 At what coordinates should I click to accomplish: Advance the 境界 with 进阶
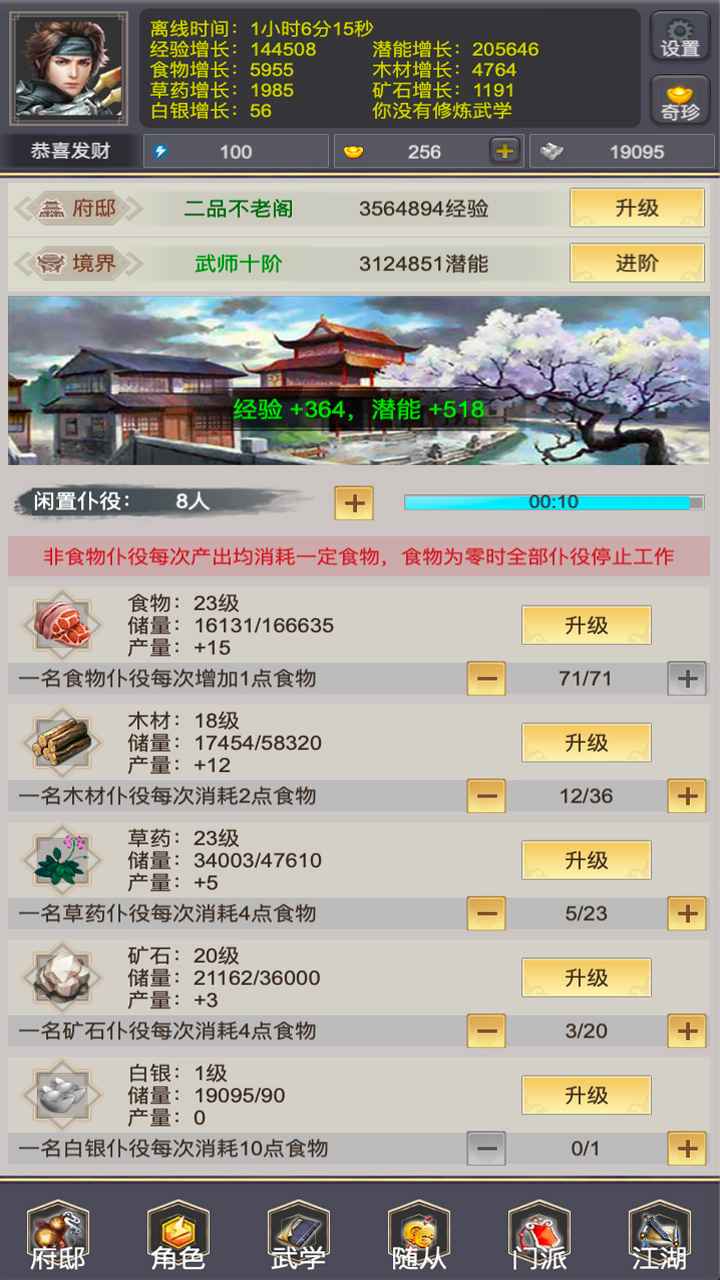[x=636, y=263]
